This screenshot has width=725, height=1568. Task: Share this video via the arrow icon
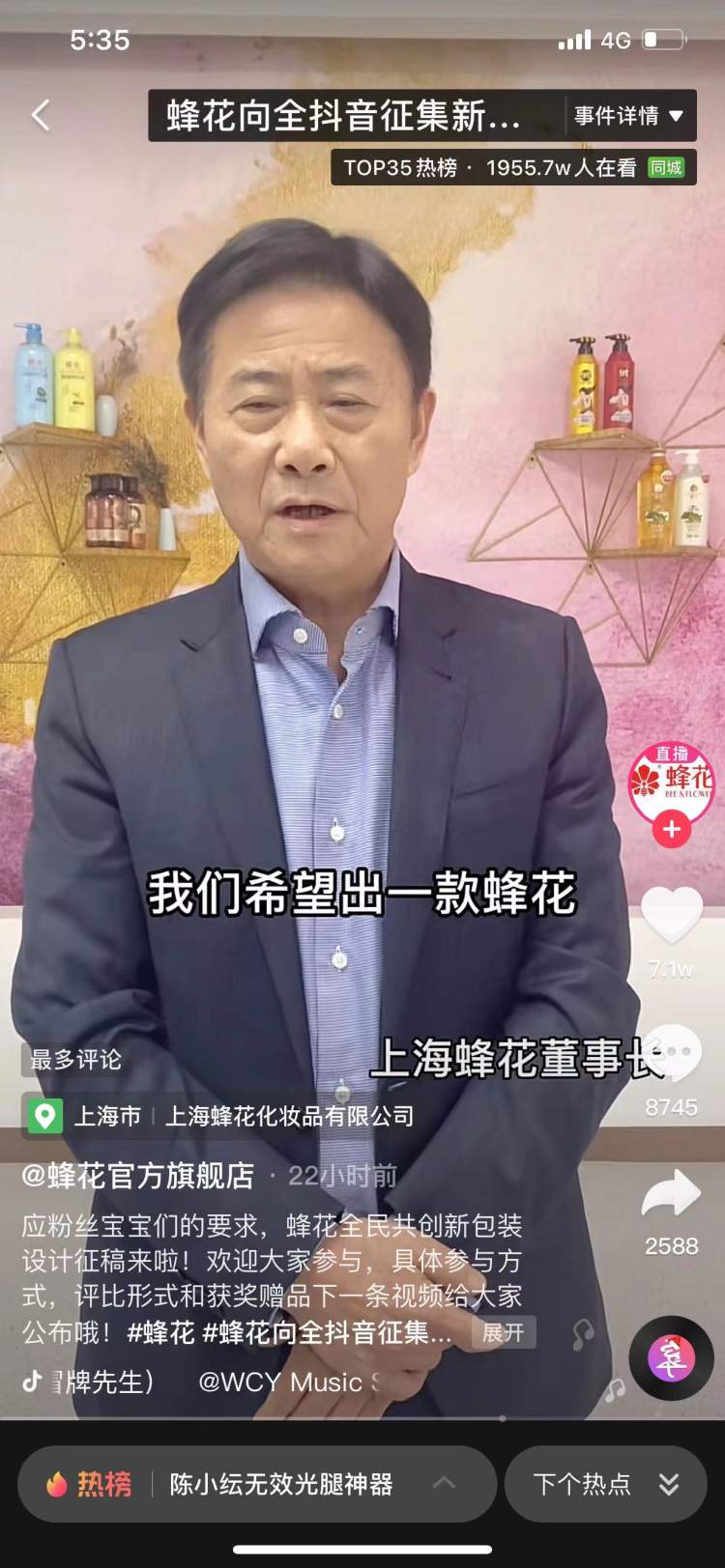[x=672, y=1194]
